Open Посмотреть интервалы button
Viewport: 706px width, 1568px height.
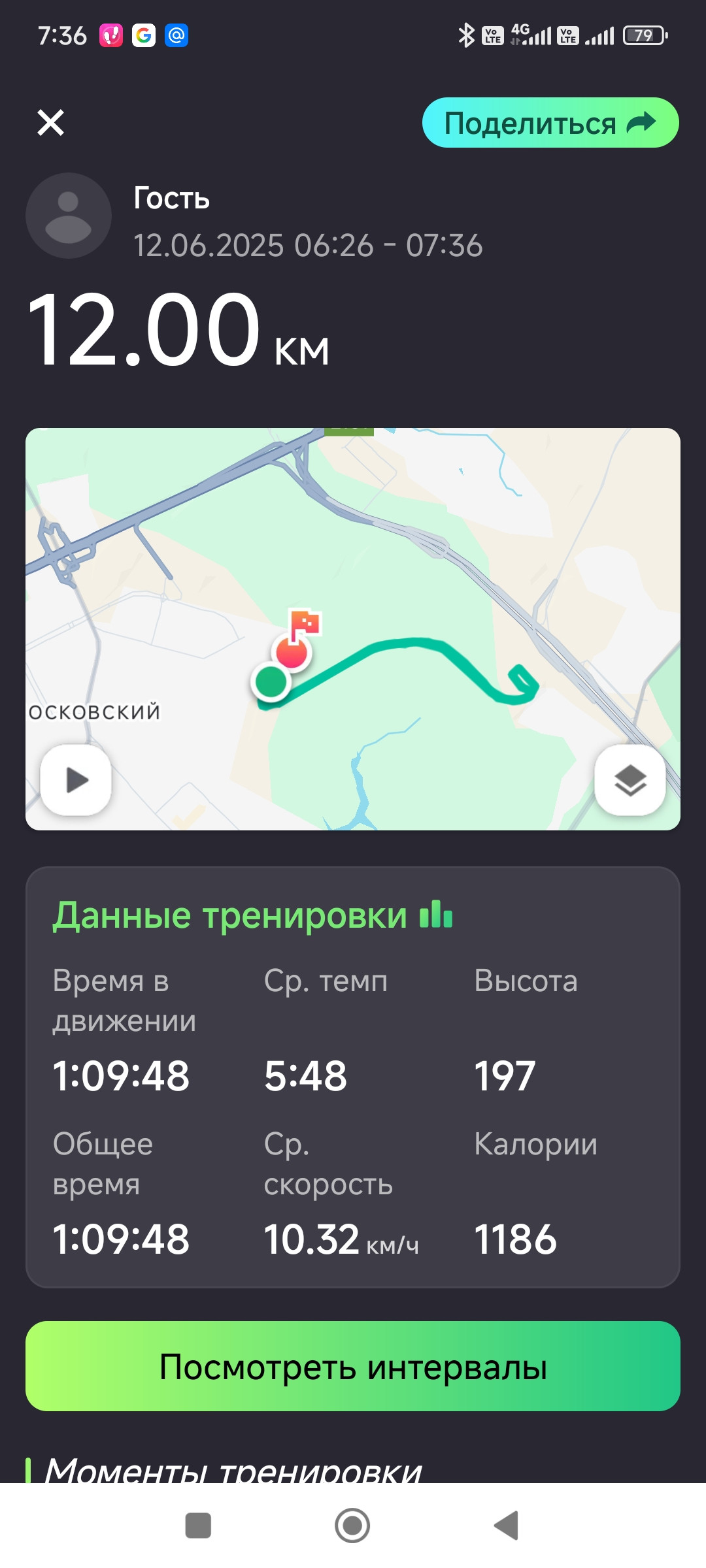(x=353, y=1366)
